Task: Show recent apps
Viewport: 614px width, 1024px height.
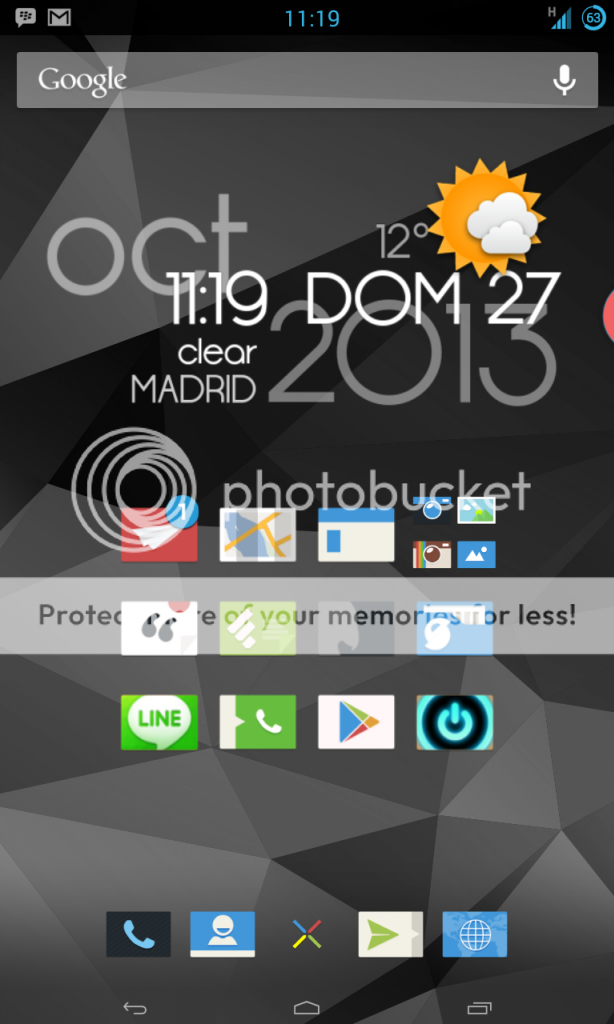Action: tap(479, 1007)
